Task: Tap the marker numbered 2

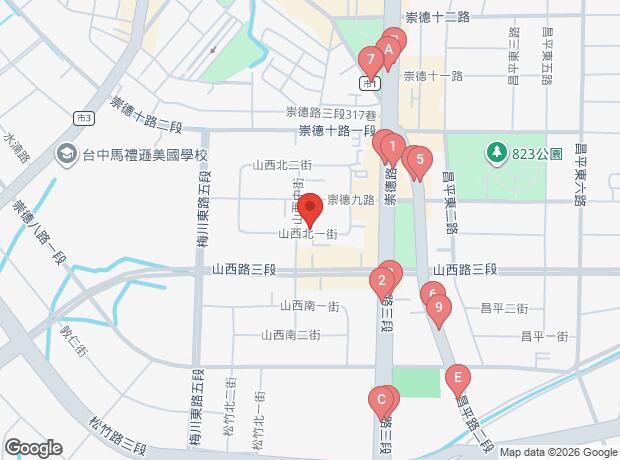Action: 382,280
